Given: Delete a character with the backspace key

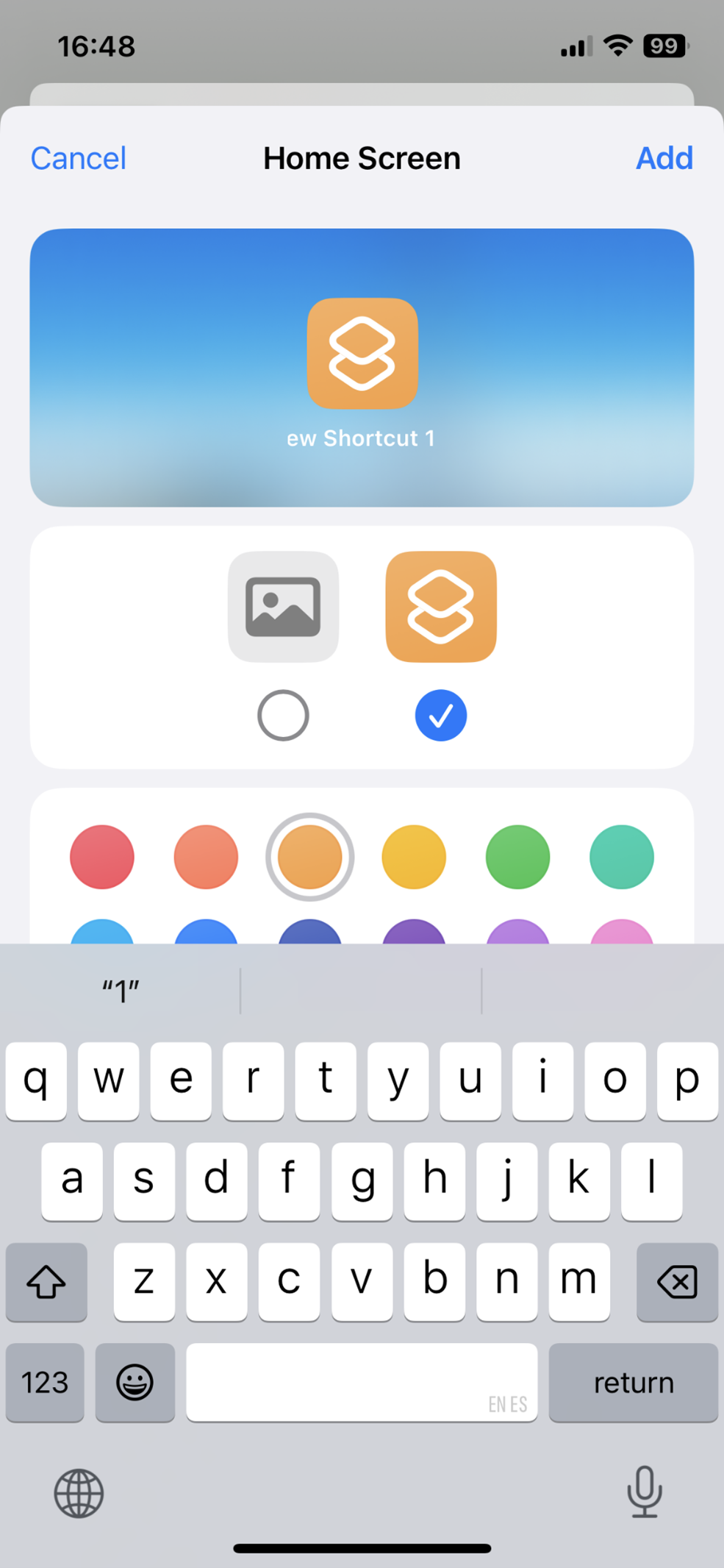Looking at the screenshot, I should tap(677, 1282).
